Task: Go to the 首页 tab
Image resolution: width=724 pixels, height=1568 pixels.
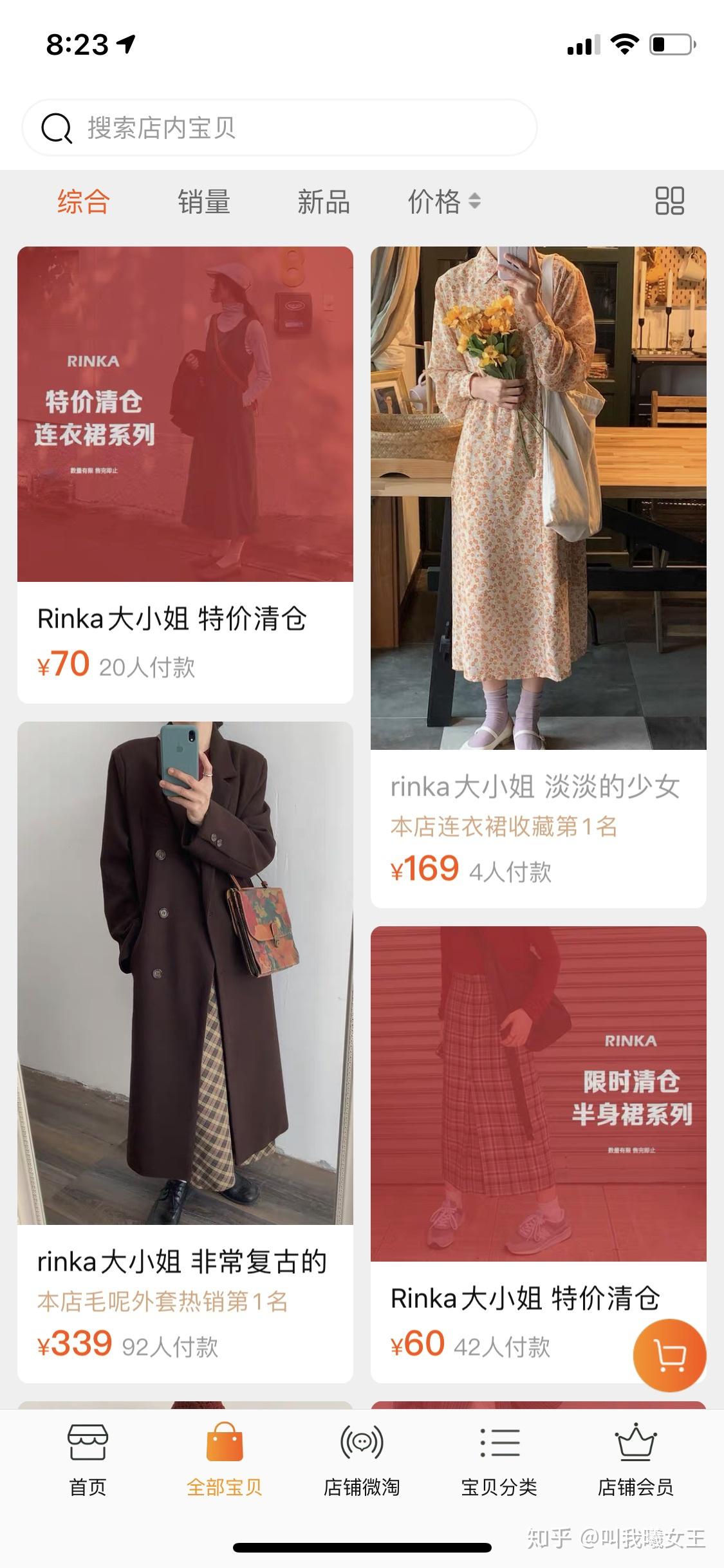Action: tap(88, 1459)
